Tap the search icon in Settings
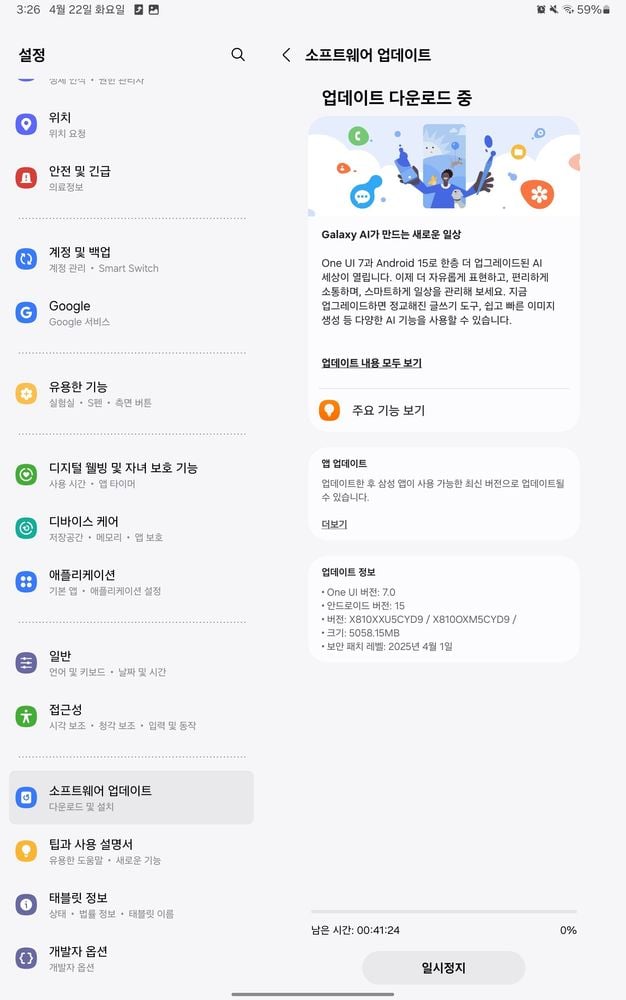This screenshot has width=626, height=1000. (238, 55)
